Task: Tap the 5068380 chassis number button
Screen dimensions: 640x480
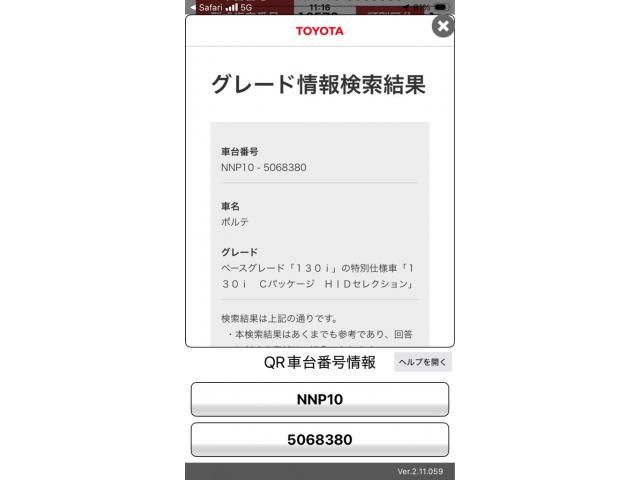Action: (x=319, y=439)
